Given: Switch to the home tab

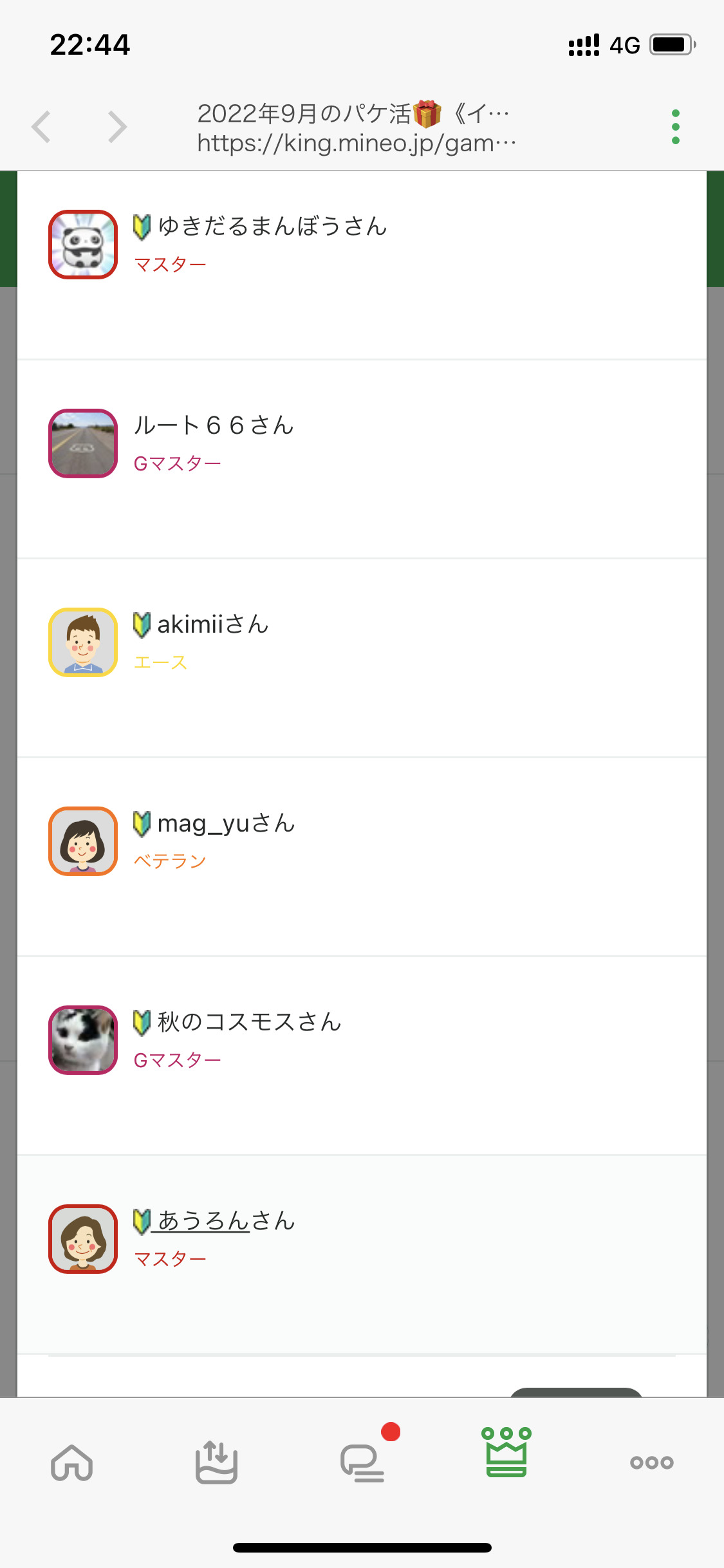Looking at the screenshot, I should [72, 1462].
